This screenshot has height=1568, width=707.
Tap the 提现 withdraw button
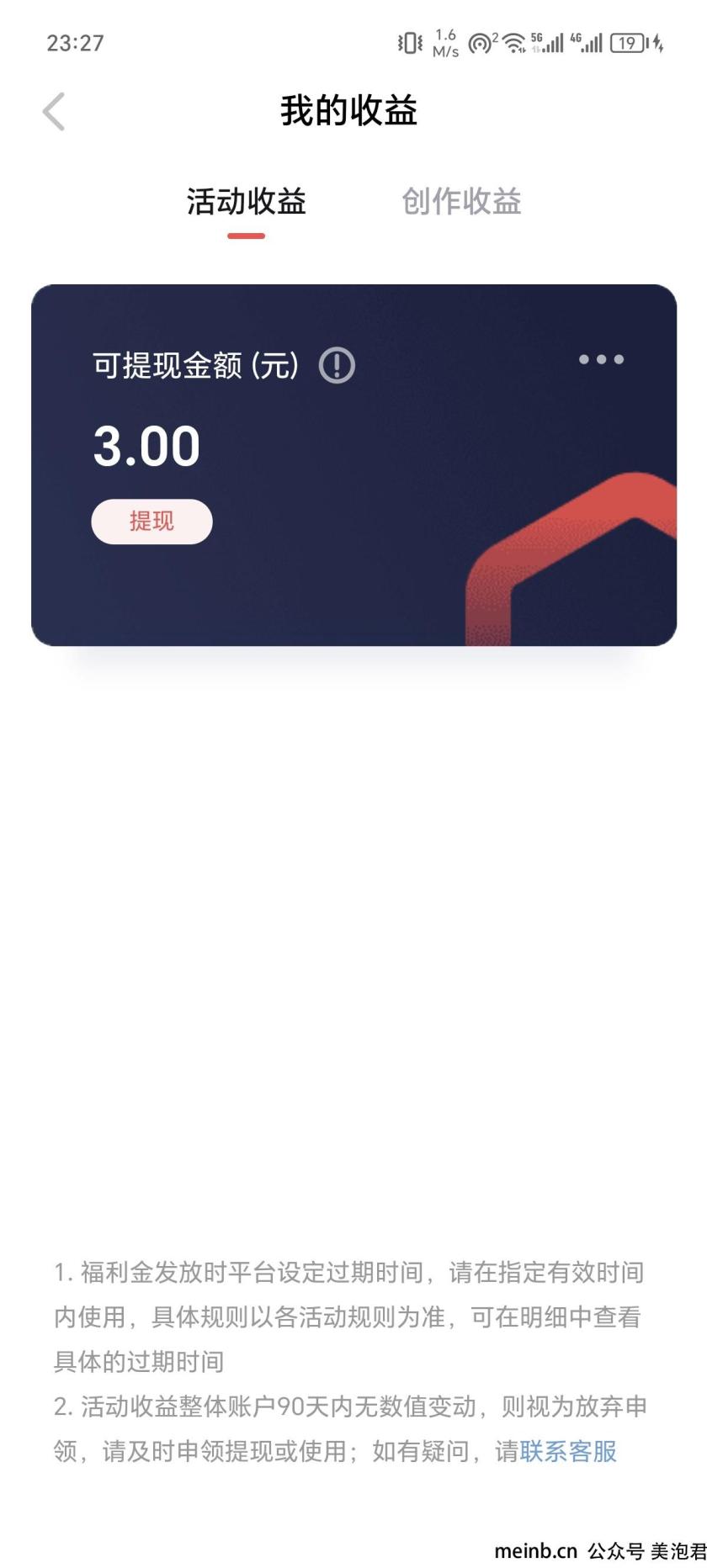[x=151, y=522]
